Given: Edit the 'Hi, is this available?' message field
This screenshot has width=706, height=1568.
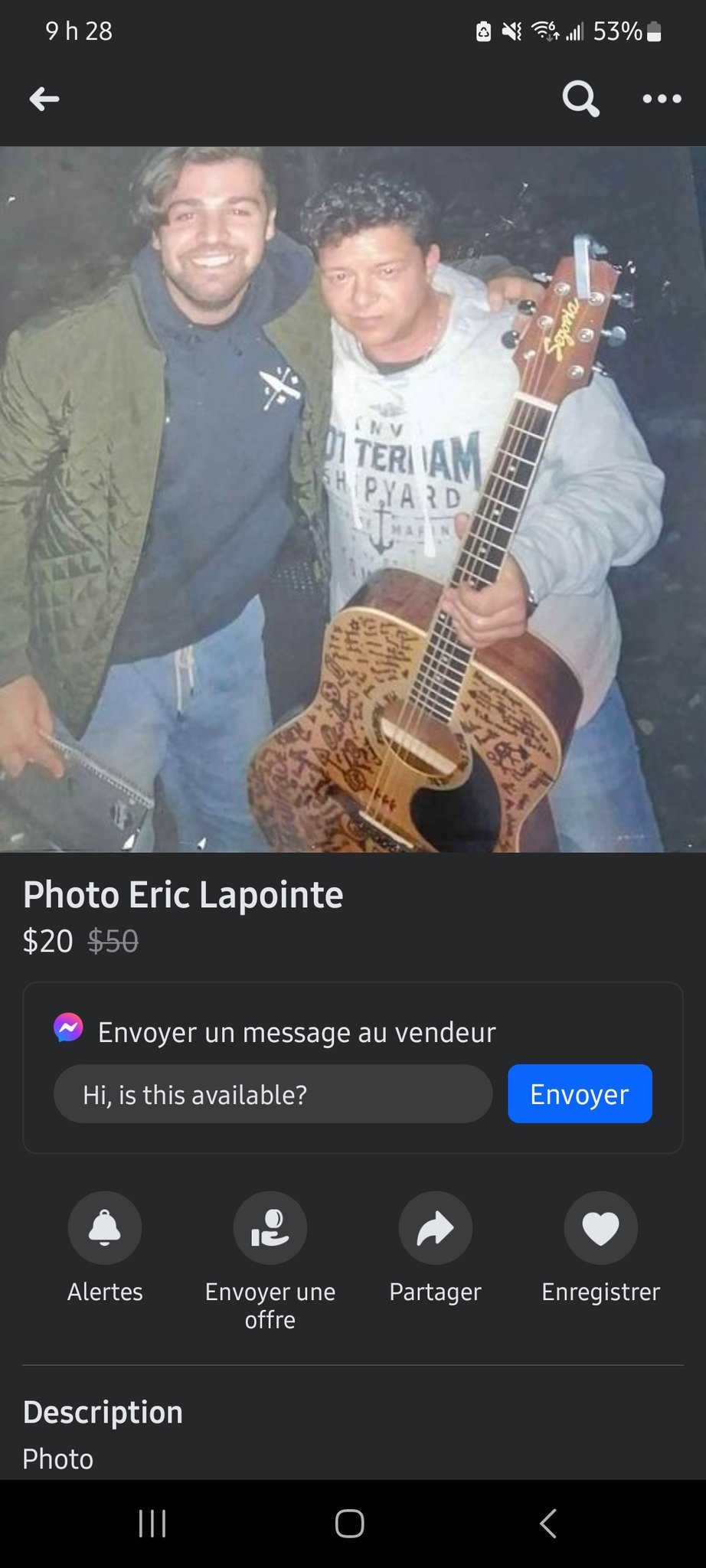Looking at the screenshot, I should pos(273,1094).
